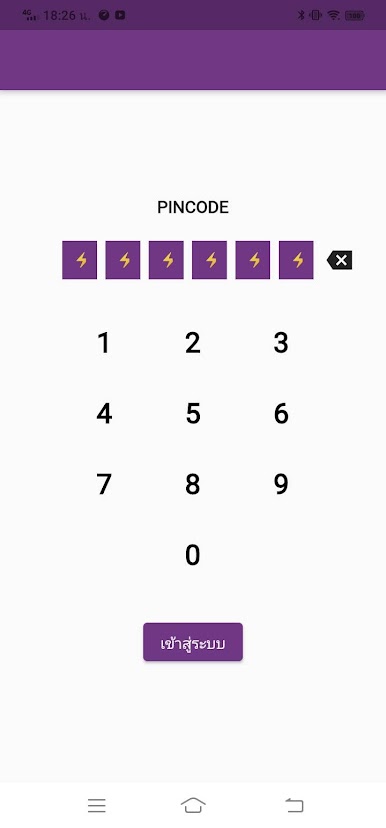
Task: Enter digit 1 on the keypad
Action: (104, 343)
